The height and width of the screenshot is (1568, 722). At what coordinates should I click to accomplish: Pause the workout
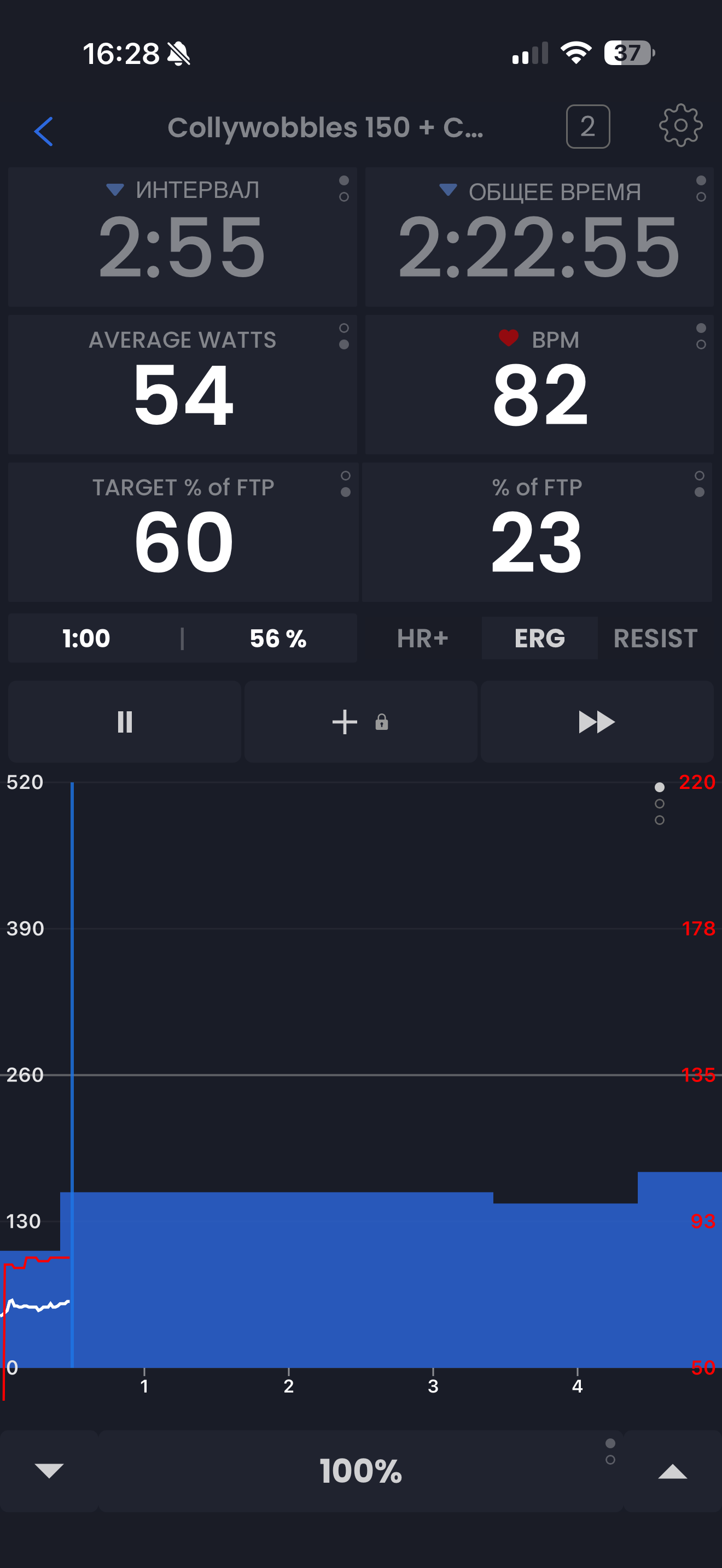[125, 722]
